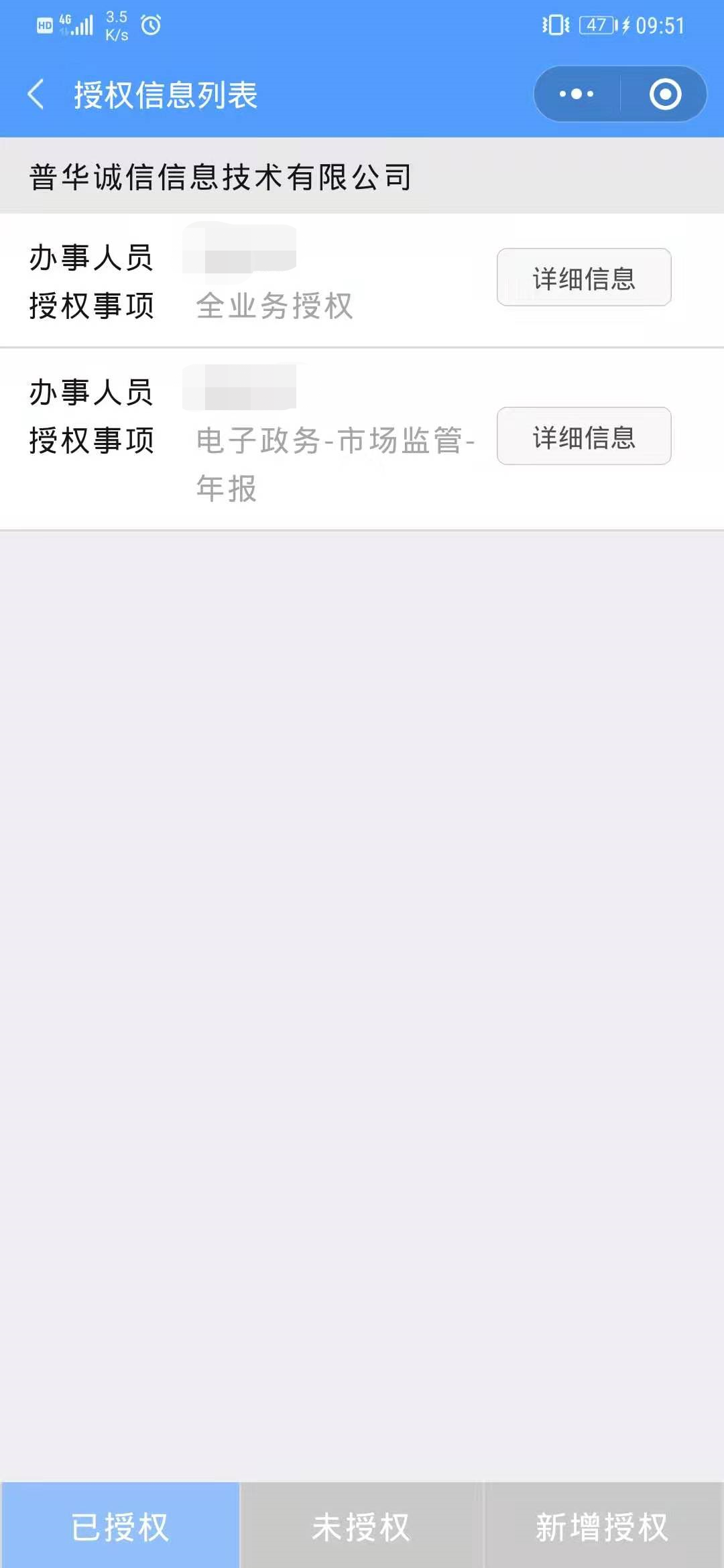The height and width of the screenshot is (1568, 724).
Task: Open 新增授权 to add authorization
Action: pos(603,1526)
